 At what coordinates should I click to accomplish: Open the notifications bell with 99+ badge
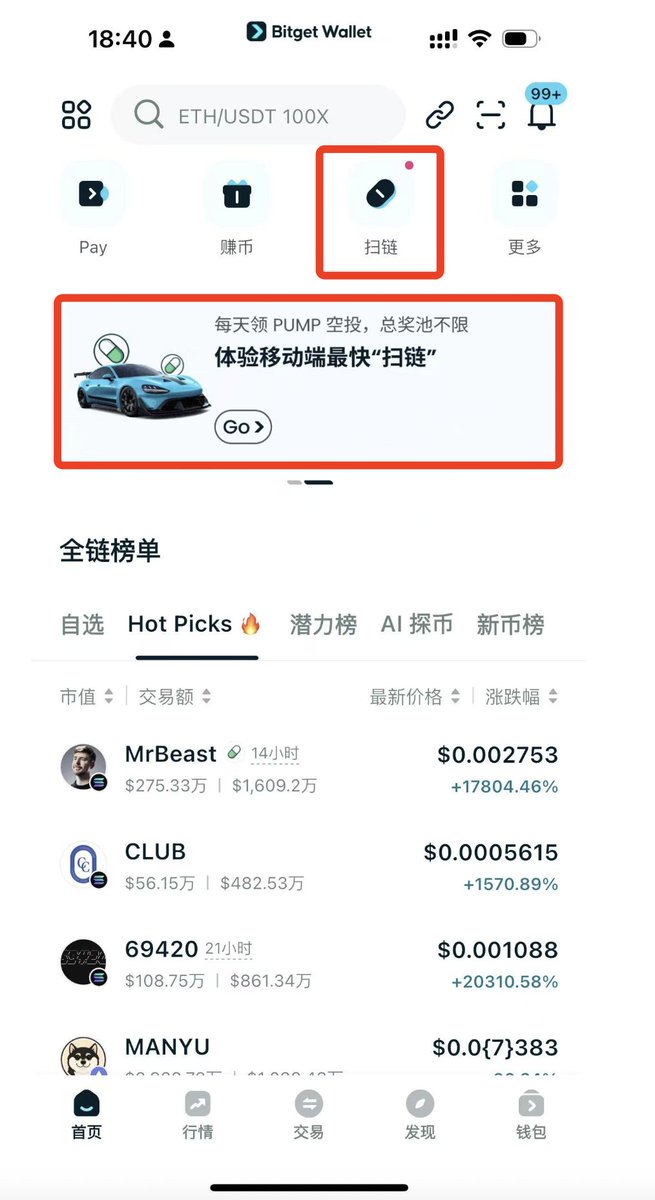click(543, 114)
